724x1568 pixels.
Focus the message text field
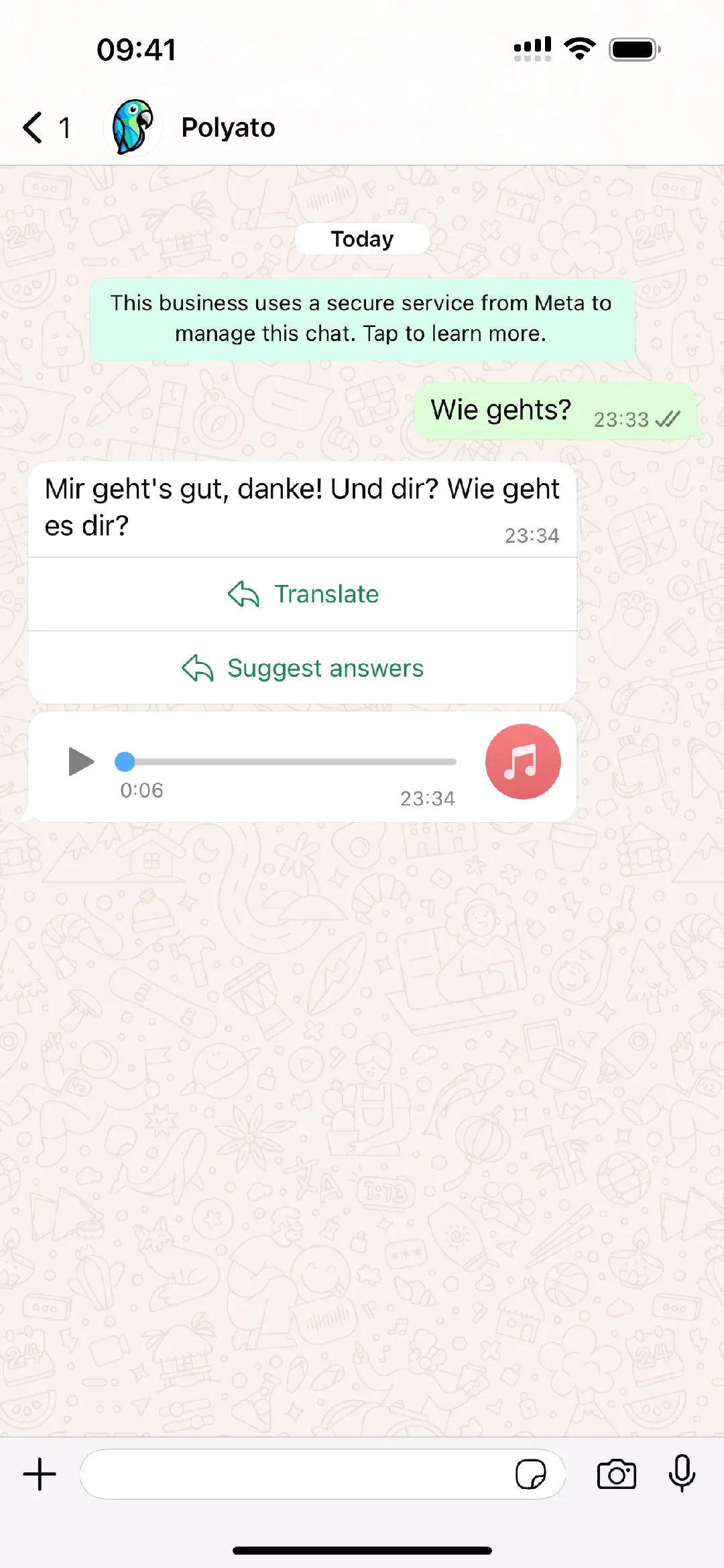coord(295,1474)
